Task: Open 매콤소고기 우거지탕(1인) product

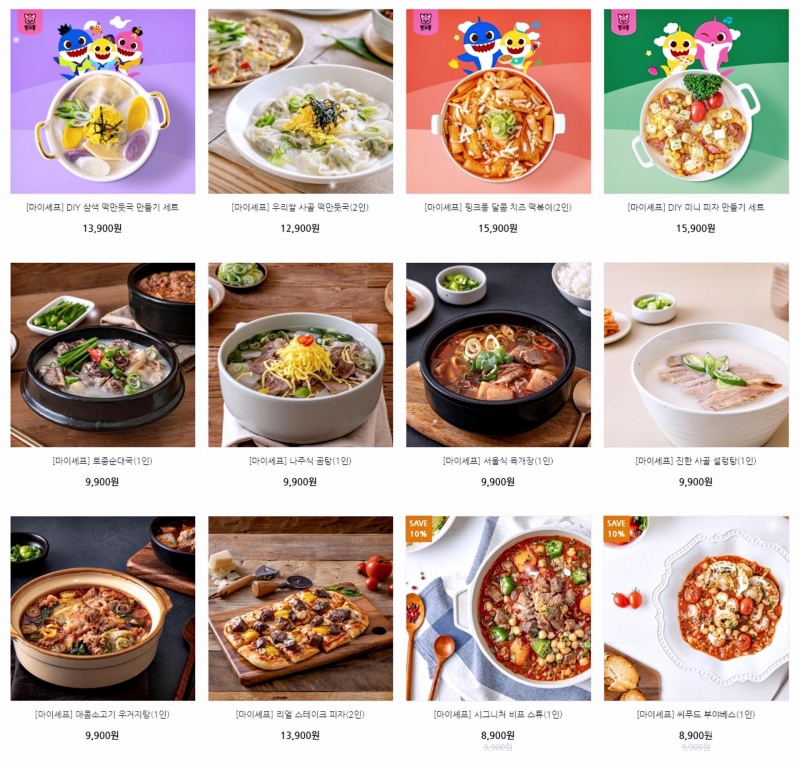Action: [102, 608]
